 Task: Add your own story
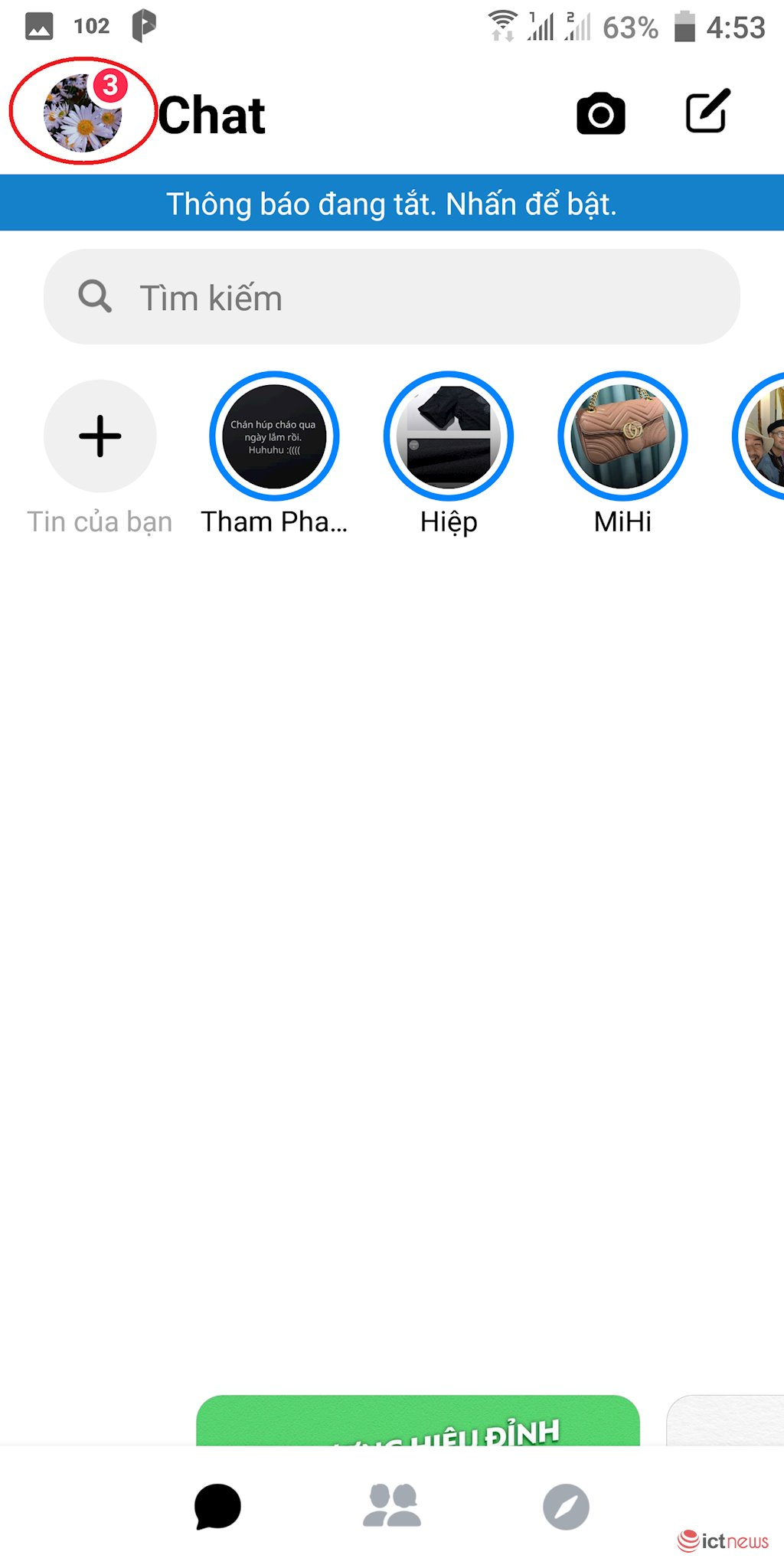(100, 436)
